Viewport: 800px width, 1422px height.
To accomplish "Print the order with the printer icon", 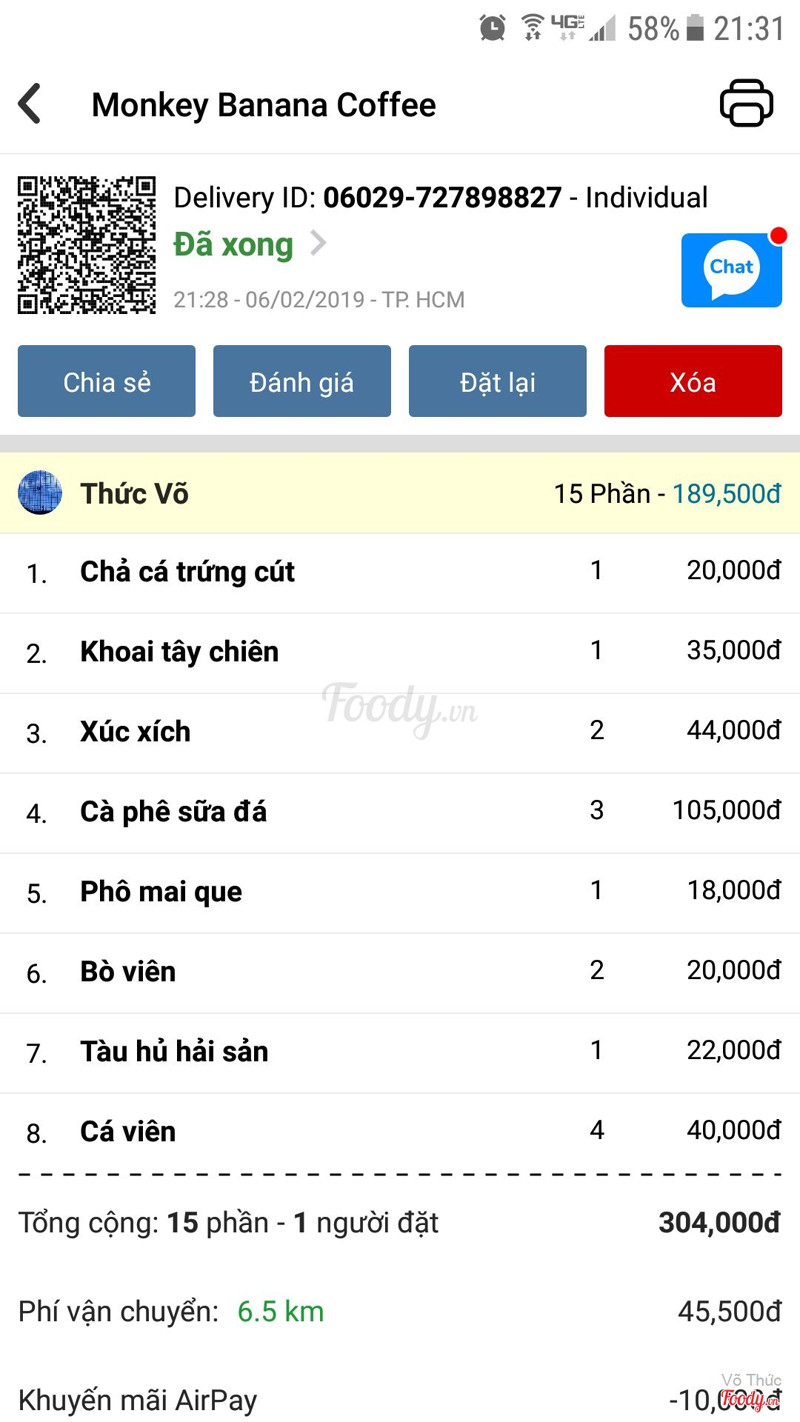I will point(746,104).
